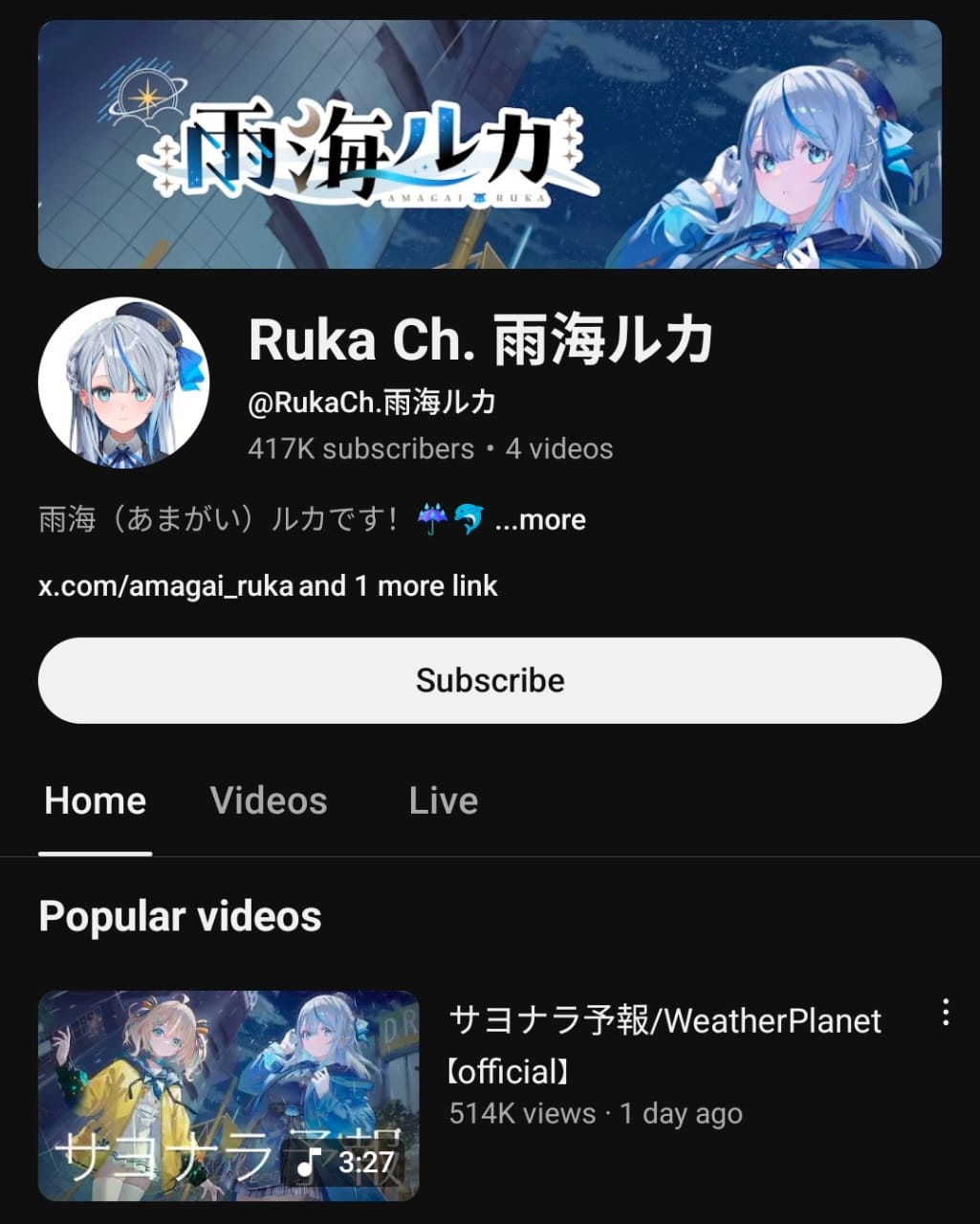
Task: Subscribe to Ruka Ch. channel
Action: pyautogui.click(x=490, y=680)
